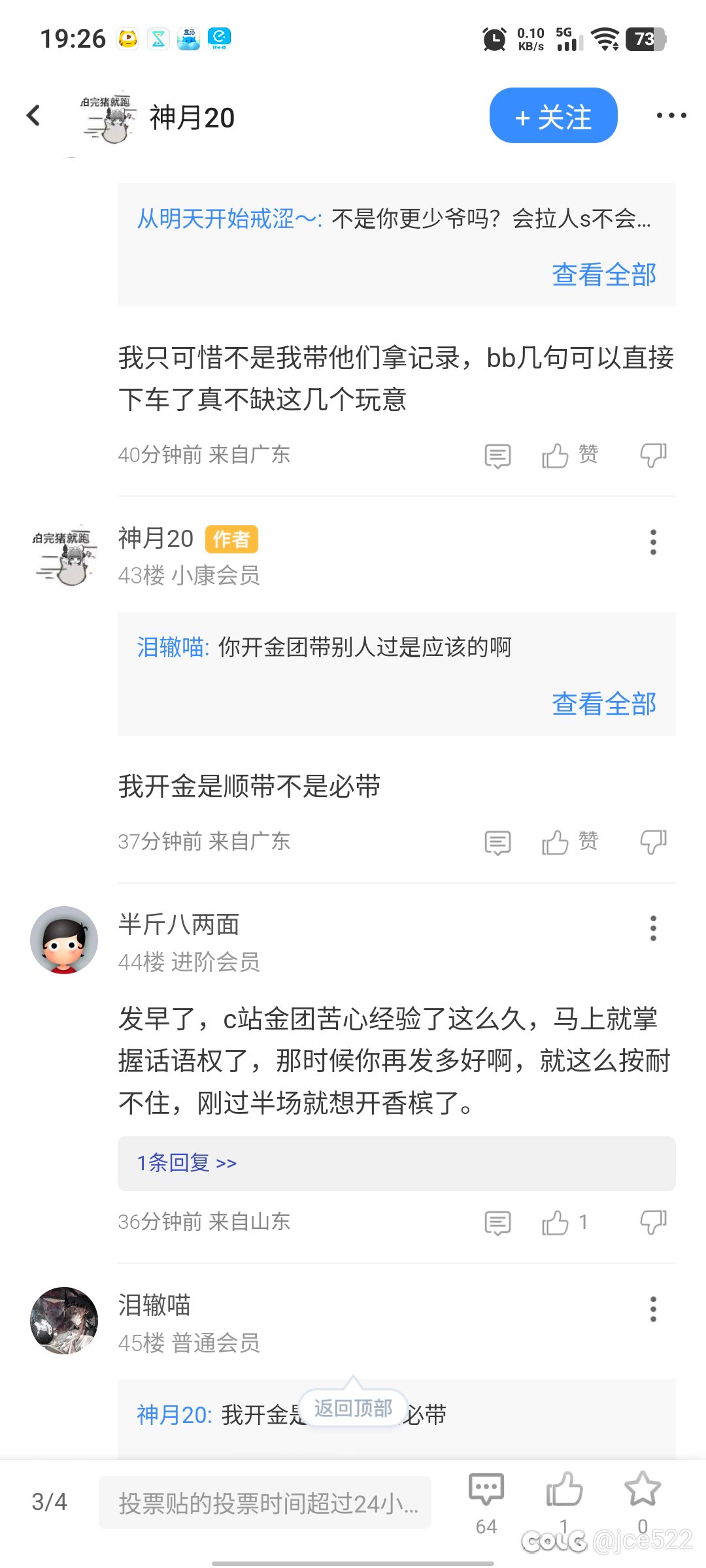View full quote from 从明天开始戒涩
Screen dimensions: 706x1568
click(603, 274)
